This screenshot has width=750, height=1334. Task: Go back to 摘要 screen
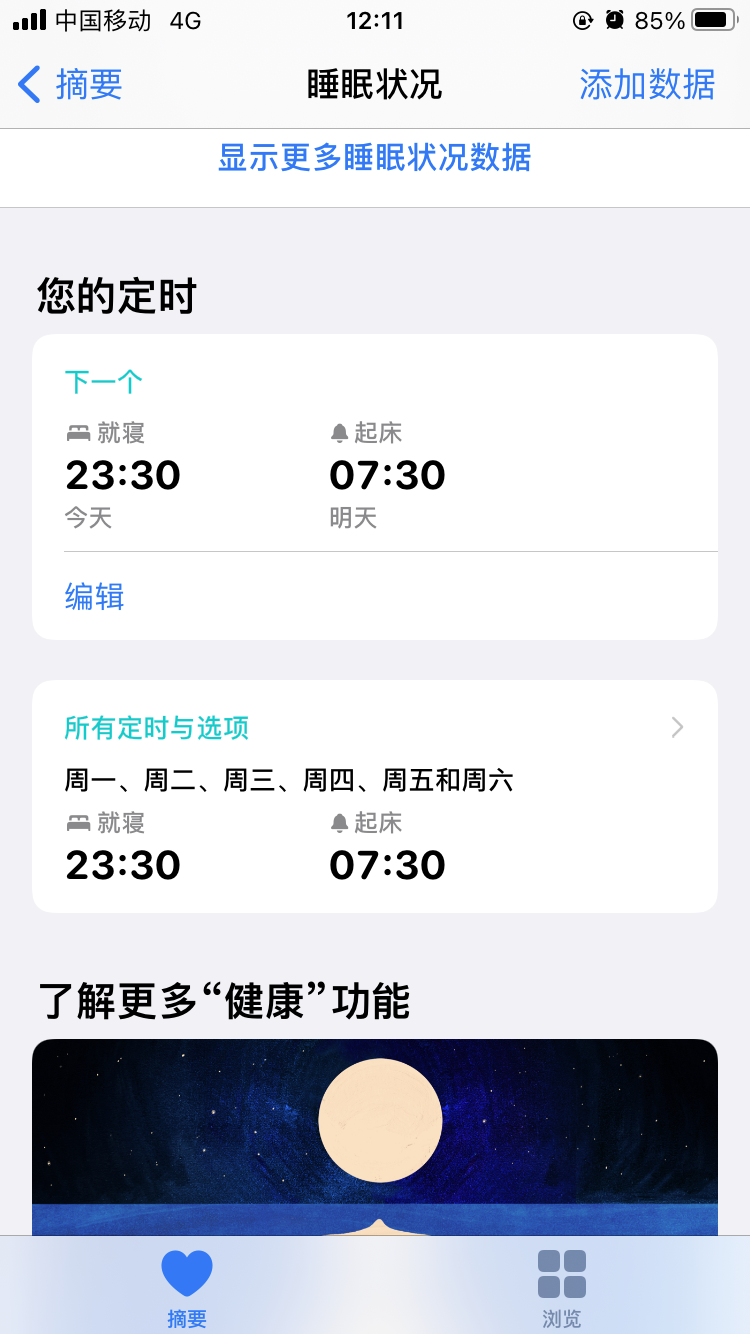pos(70,85)
